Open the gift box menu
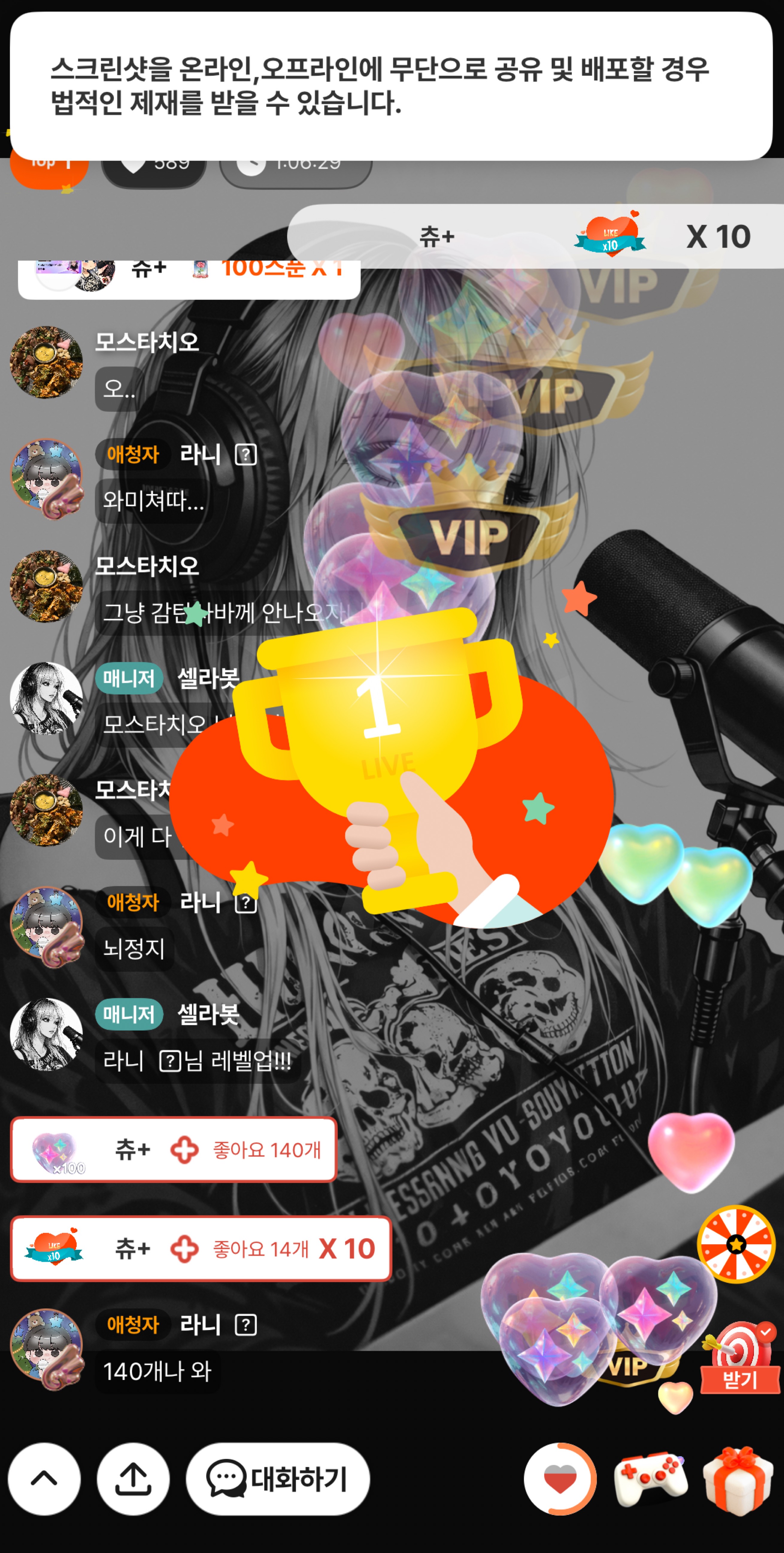Viewport: 784px width, 1553px height. point(739,1479)
